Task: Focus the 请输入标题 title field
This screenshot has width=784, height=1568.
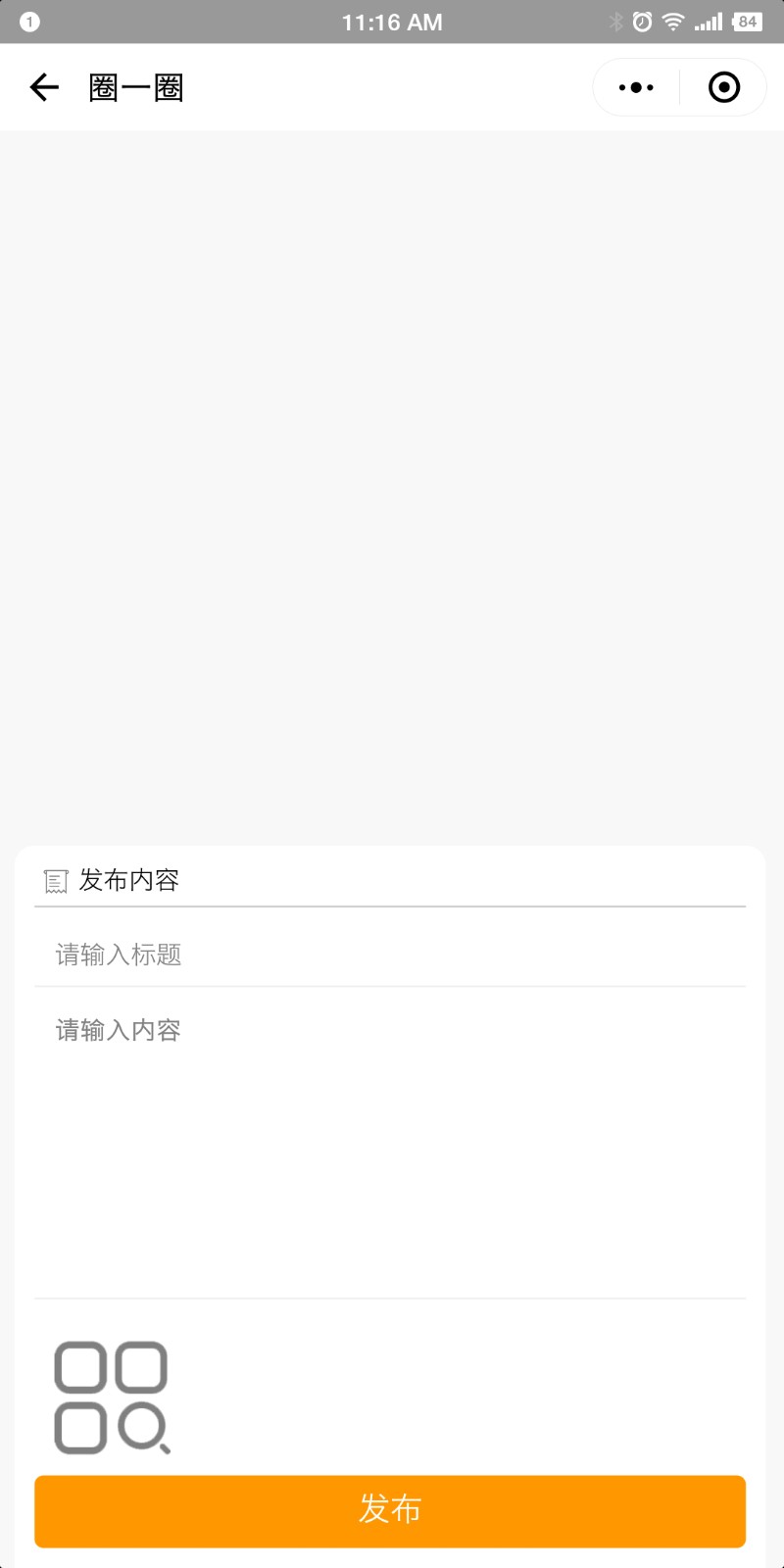Action: (390, 954)
